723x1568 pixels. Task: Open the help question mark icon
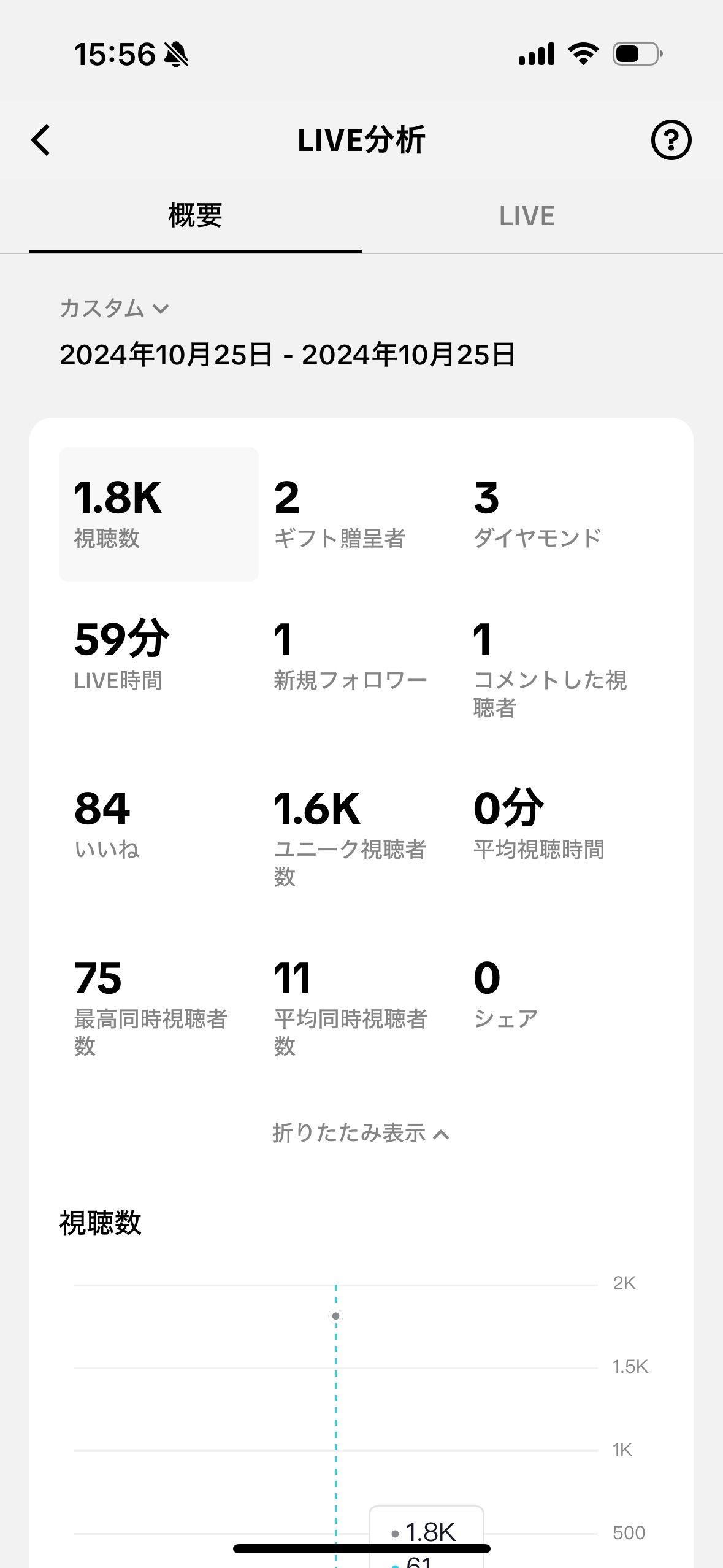[671, 140]
